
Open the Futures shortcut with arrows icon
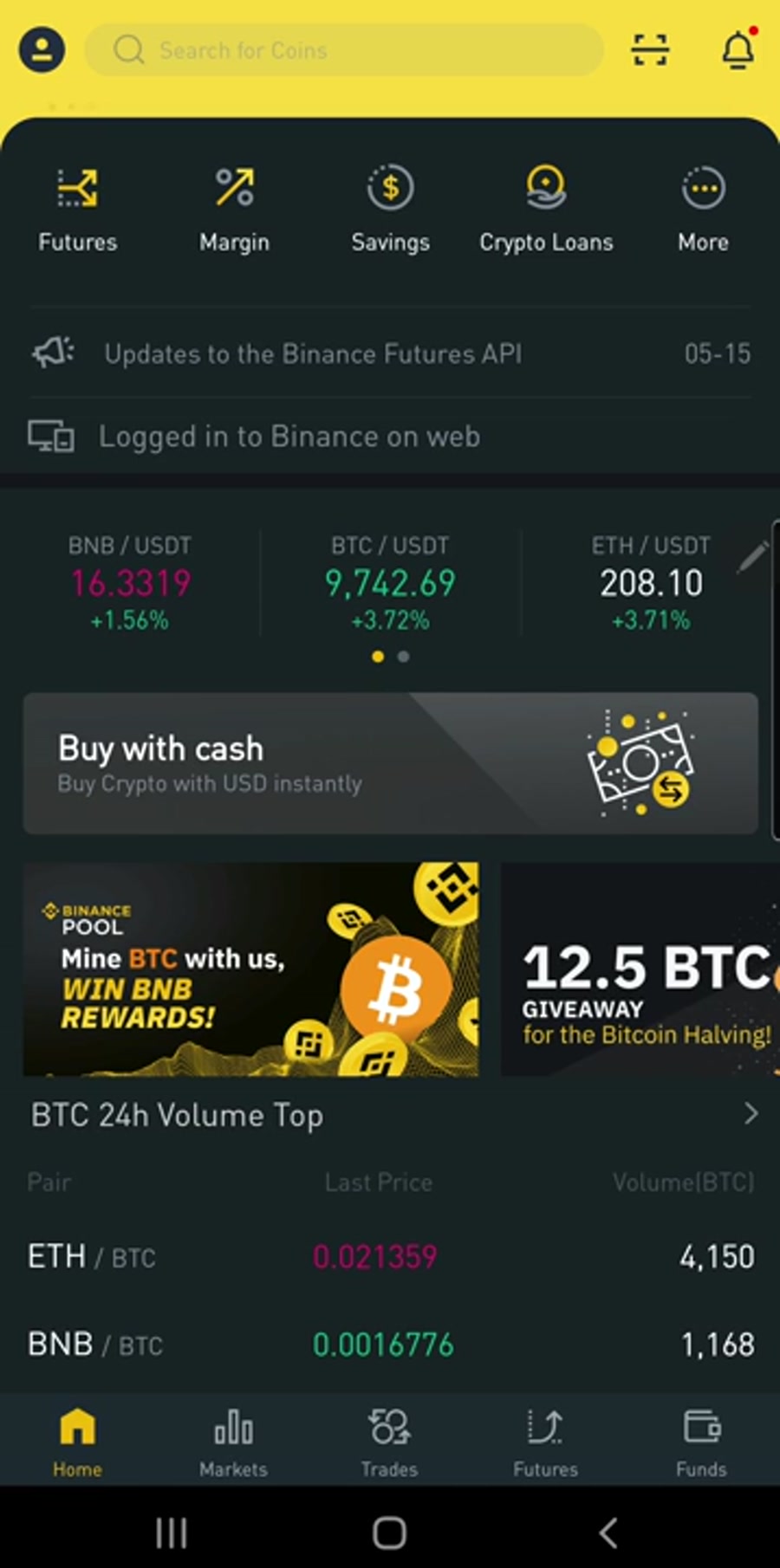[x=78, y=208]
